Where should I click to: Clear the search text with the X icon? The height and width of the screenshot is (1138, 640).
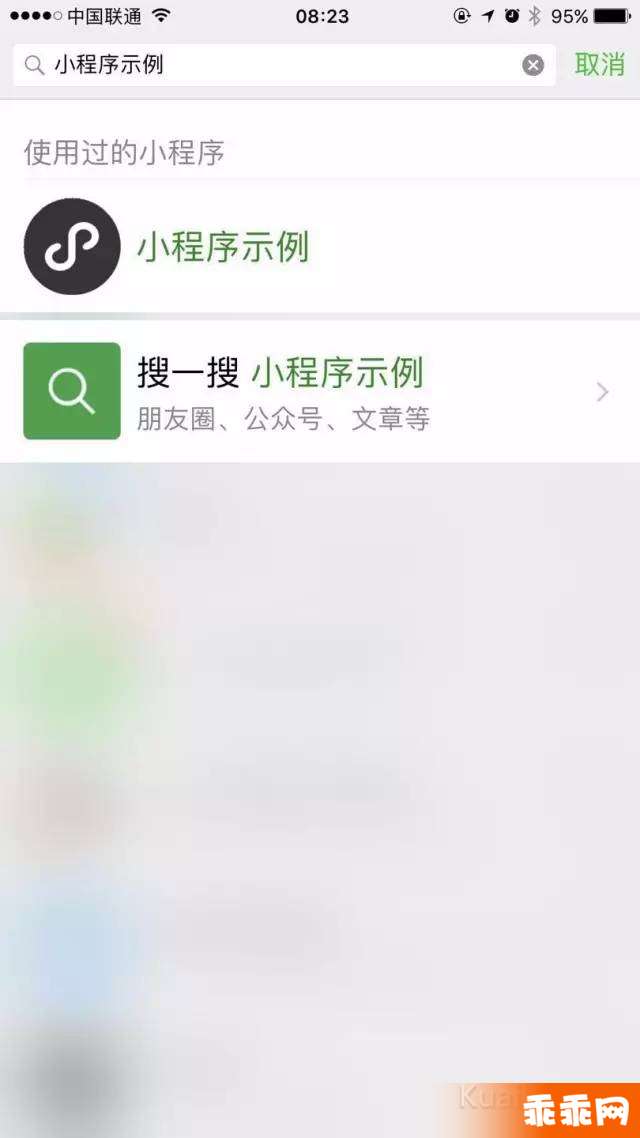click(x=533, y=65)
